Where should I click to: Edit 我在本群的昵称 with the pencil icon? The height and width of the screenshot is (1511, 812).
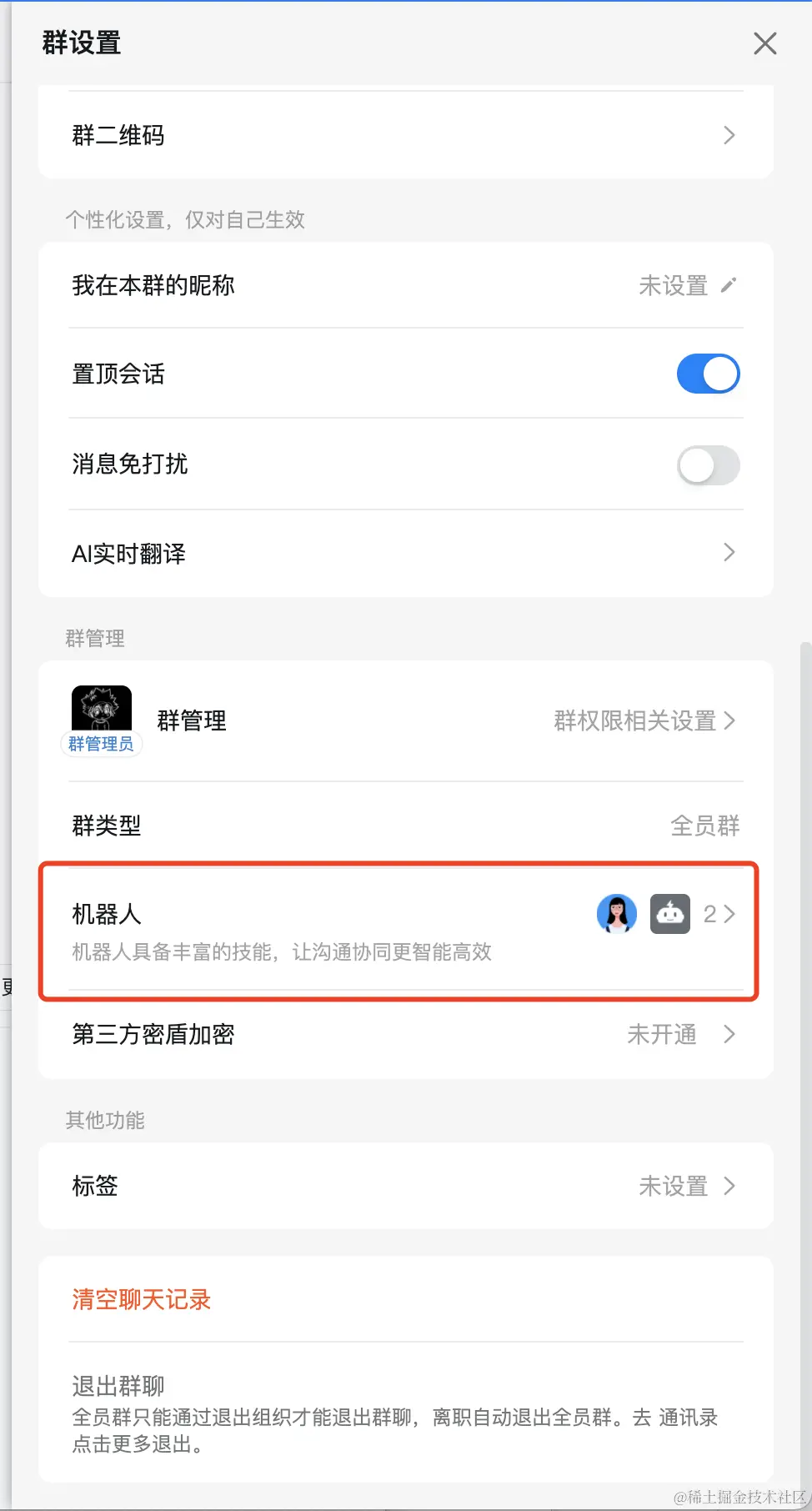tap(729, 285)
